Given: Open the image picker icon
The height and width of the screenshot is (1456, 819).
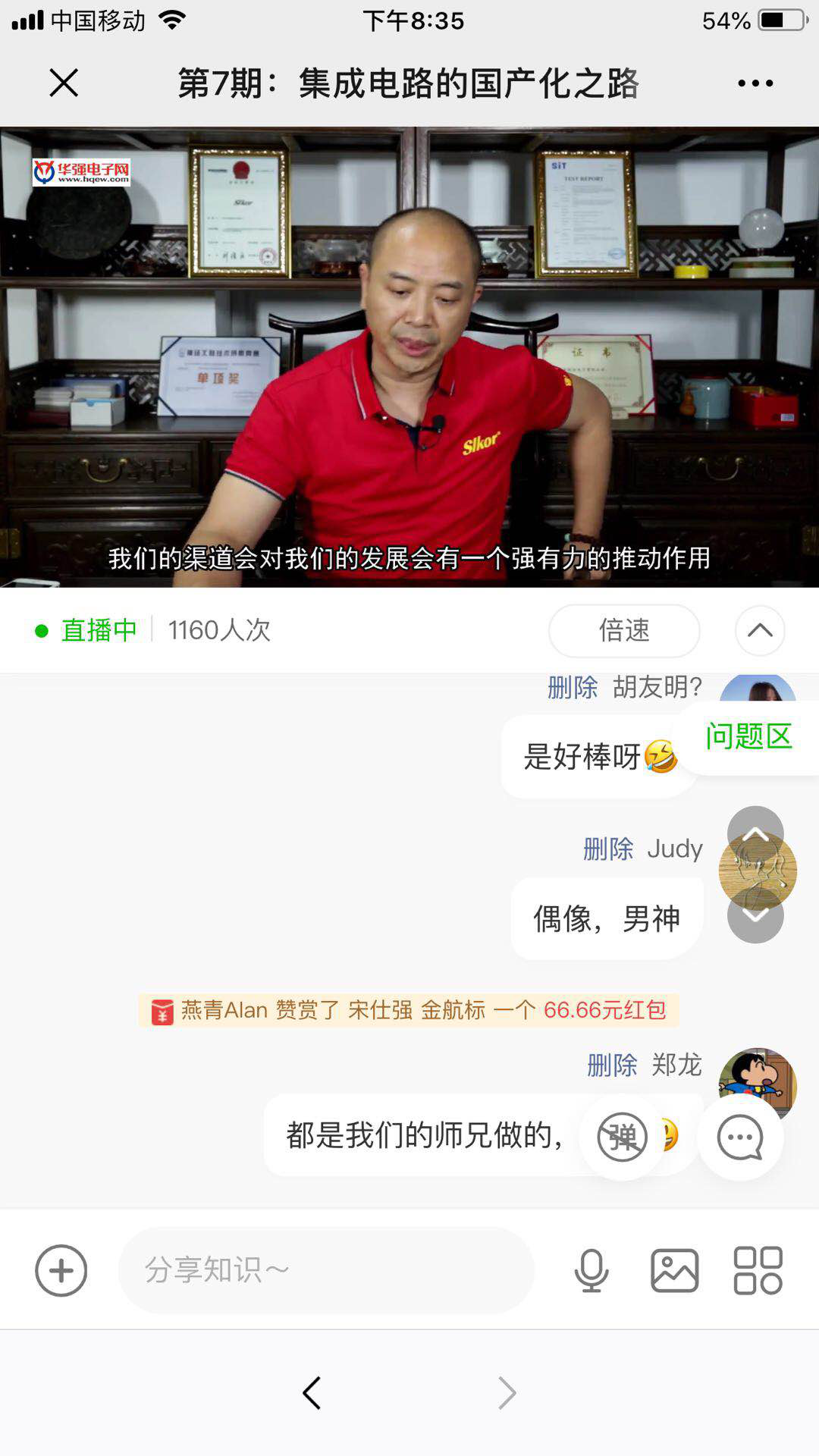Looking at the screenshot, I should (673, 1269).
